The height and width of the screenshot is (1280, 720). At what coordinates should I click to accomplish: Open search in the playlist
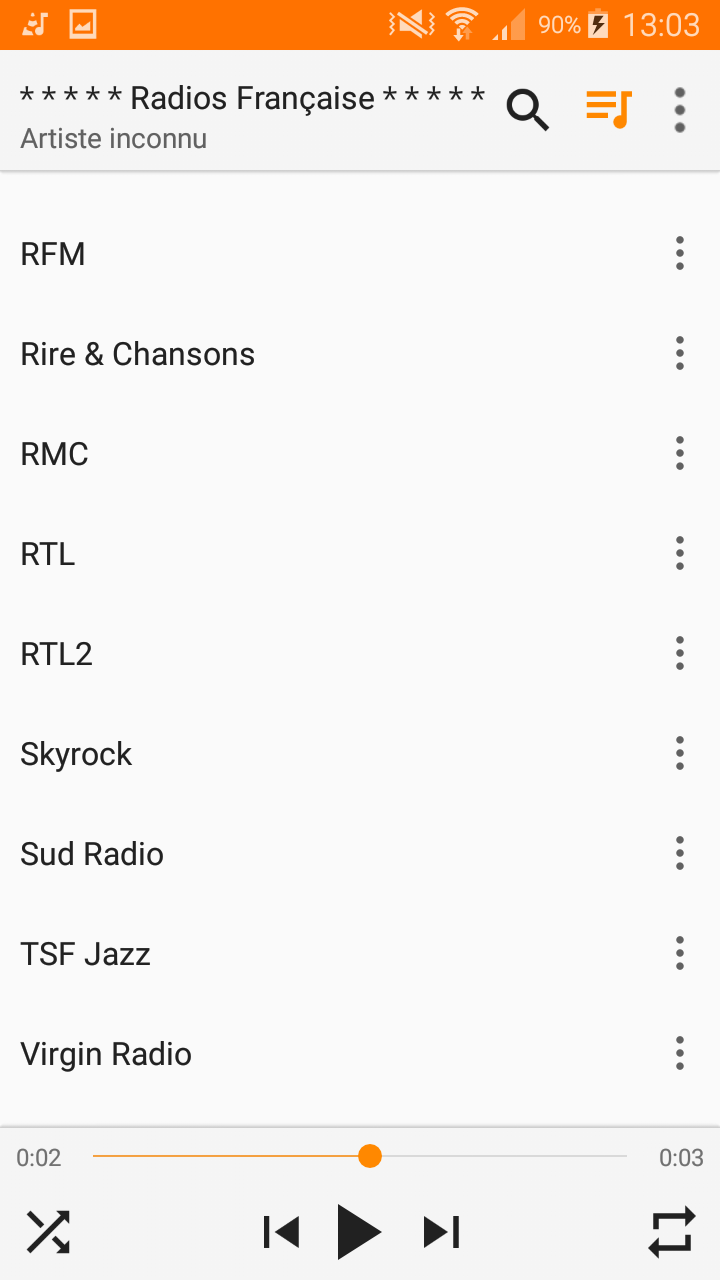click(528, 110)
